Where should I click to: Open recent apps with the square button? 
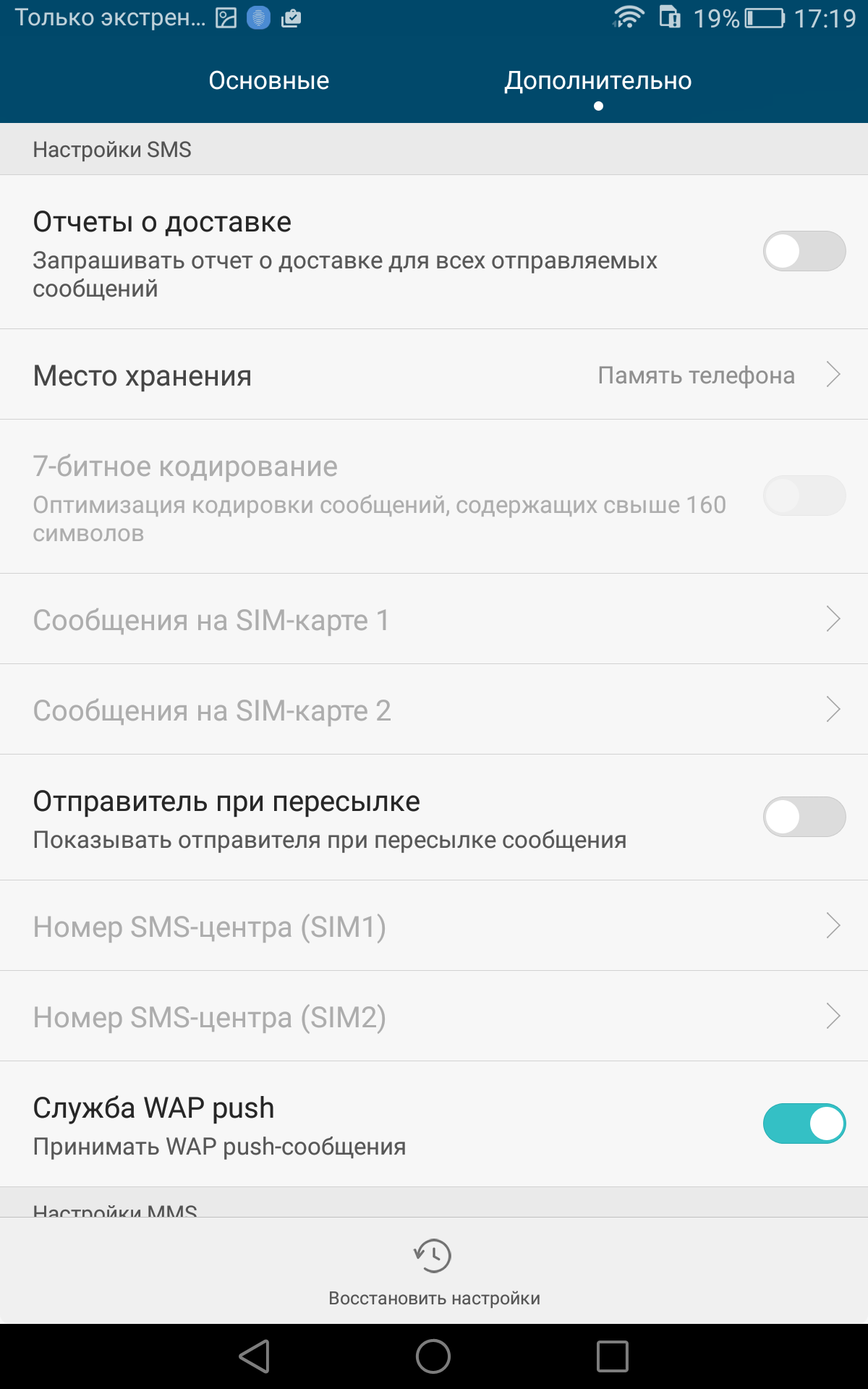point(613,1356)
